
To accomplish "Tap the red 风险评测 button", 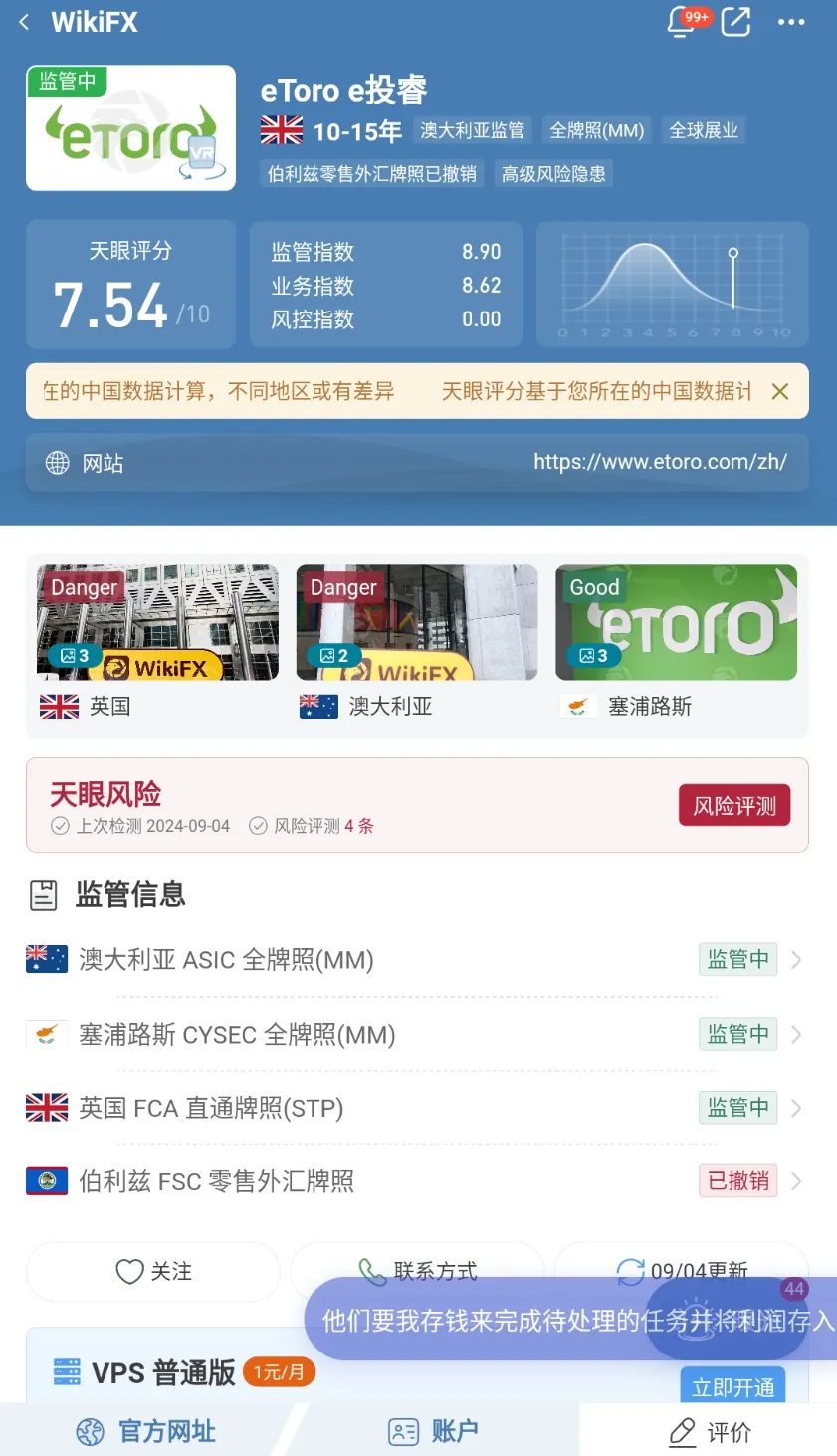I will pyautogui.click(x=734, y=805).
